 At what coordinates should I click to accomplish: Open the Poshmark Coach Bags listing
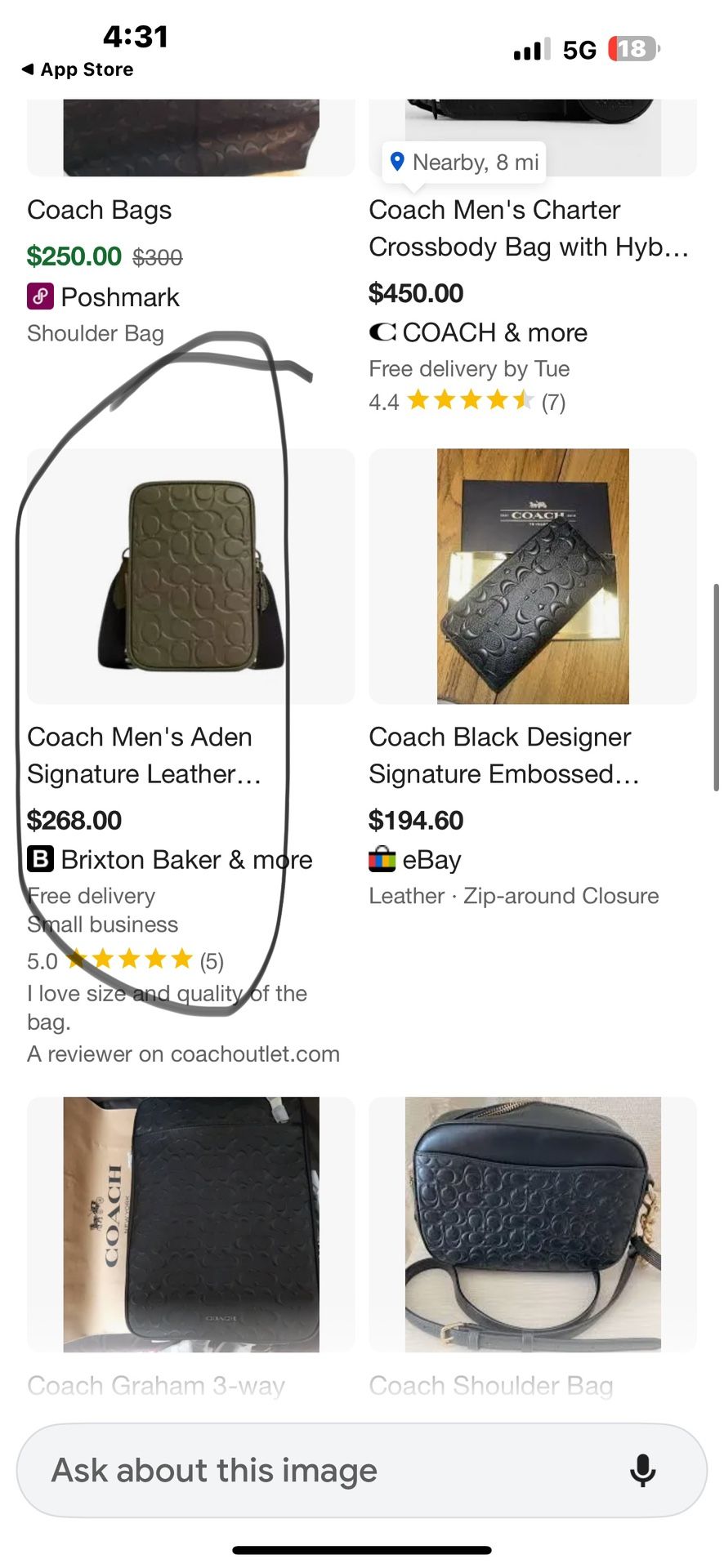[x=100, y=211]
